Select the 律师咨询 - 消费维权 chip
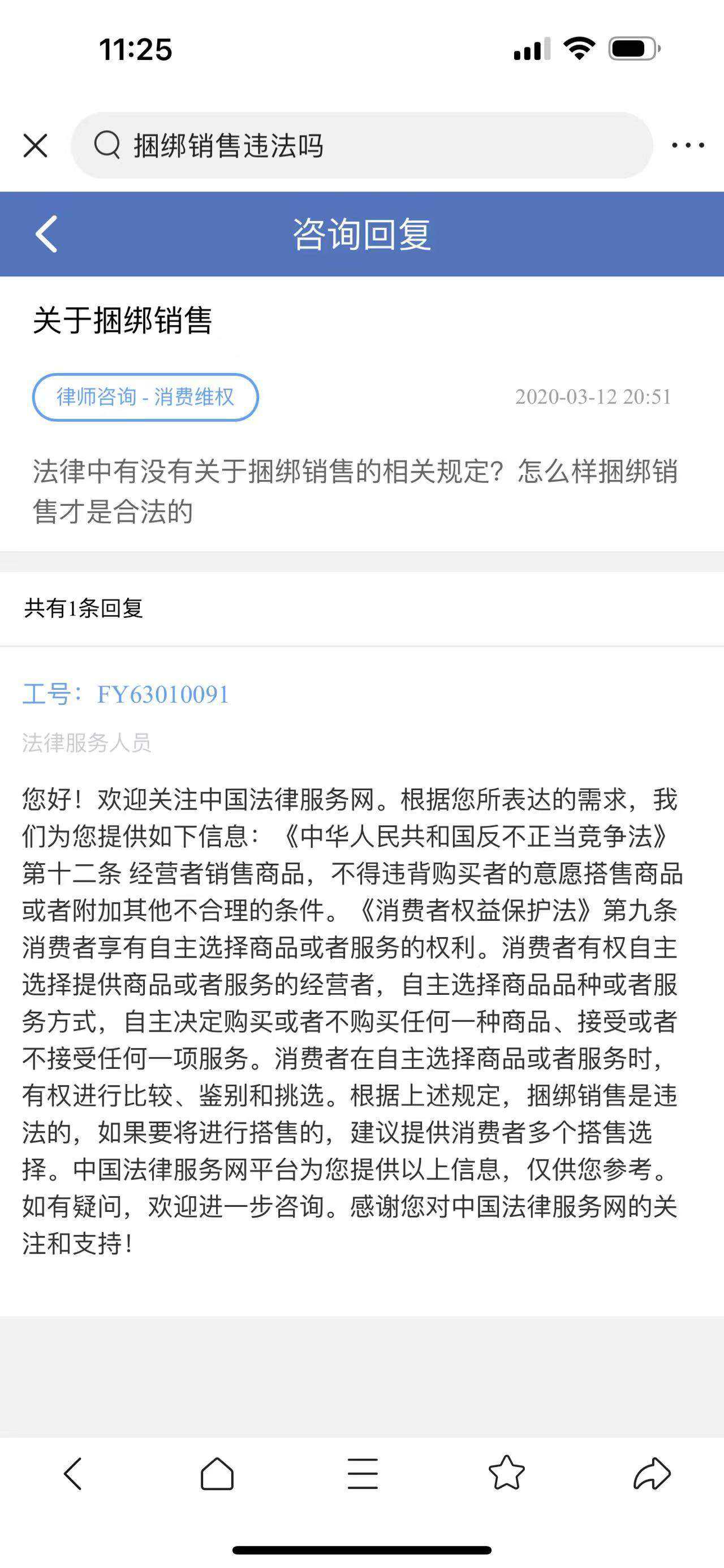This screenshot has width=724, height=1568. pyautogui.click(x=145, y=397)
